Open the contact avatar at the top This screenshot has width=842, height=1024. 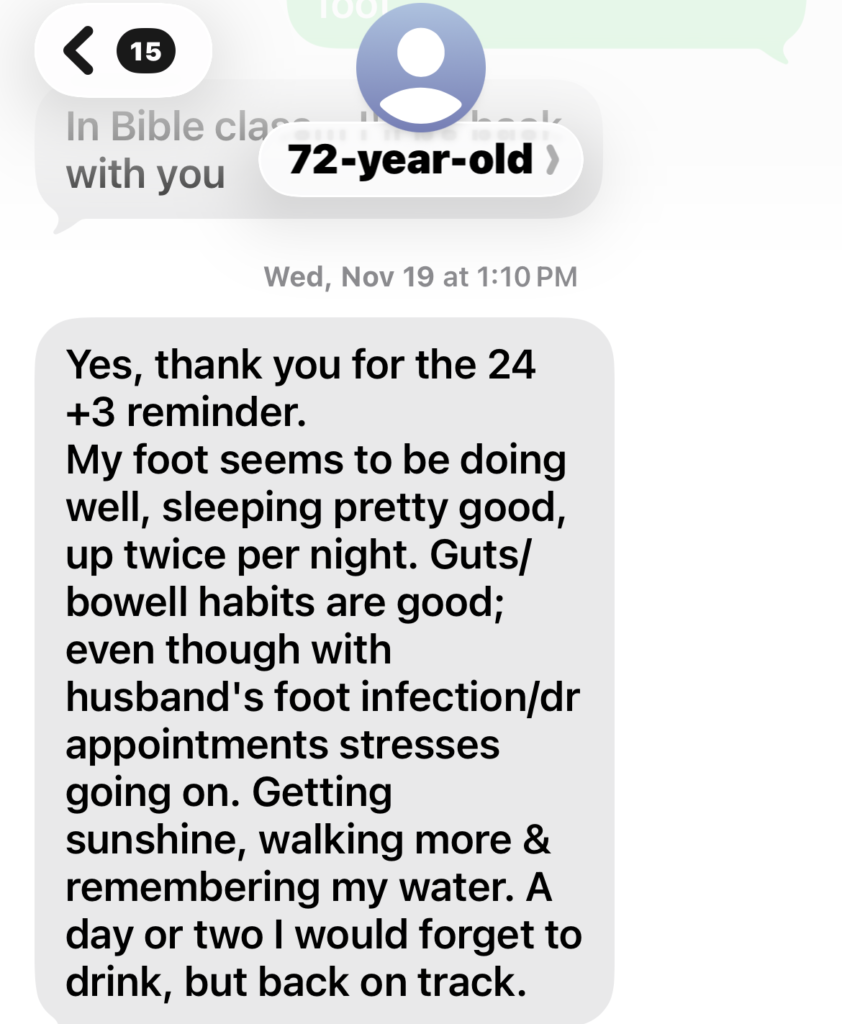[x=420, y=66]
